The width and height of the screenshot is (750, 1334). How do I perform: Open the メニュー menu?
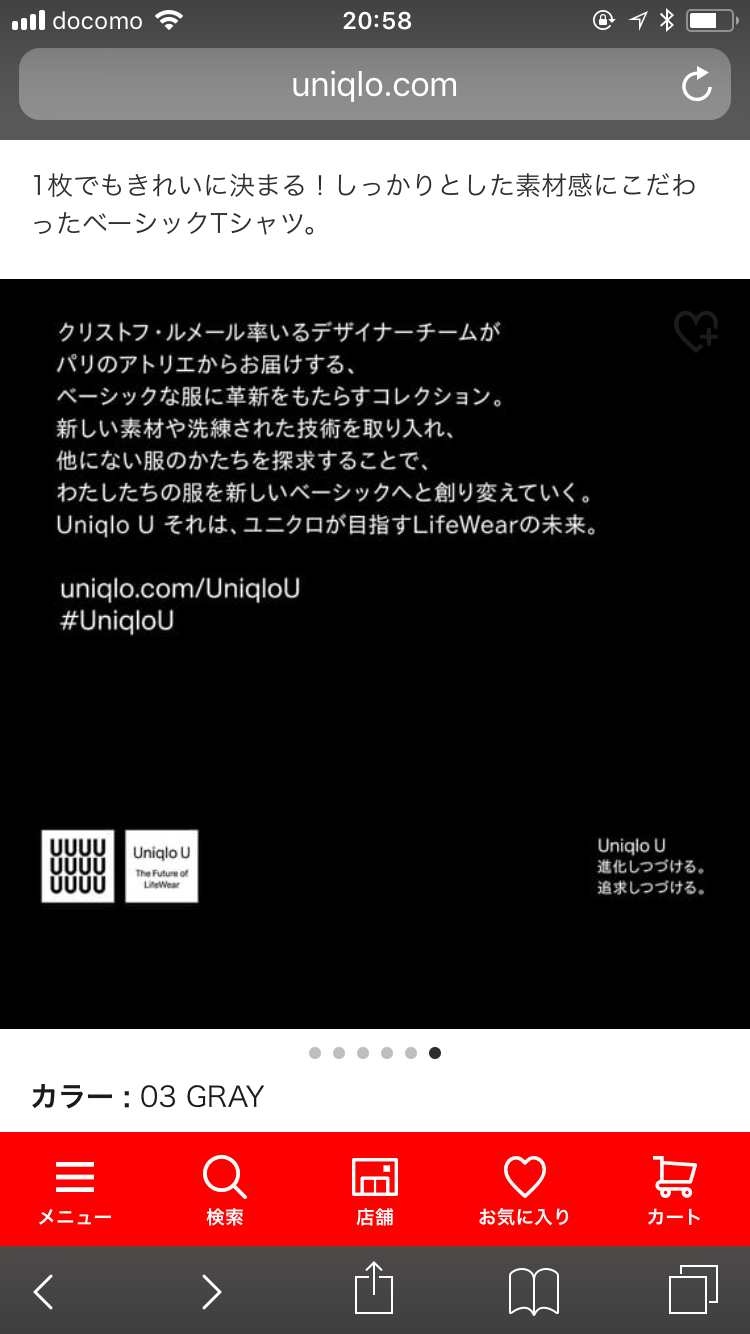[x=75, y=1190]
